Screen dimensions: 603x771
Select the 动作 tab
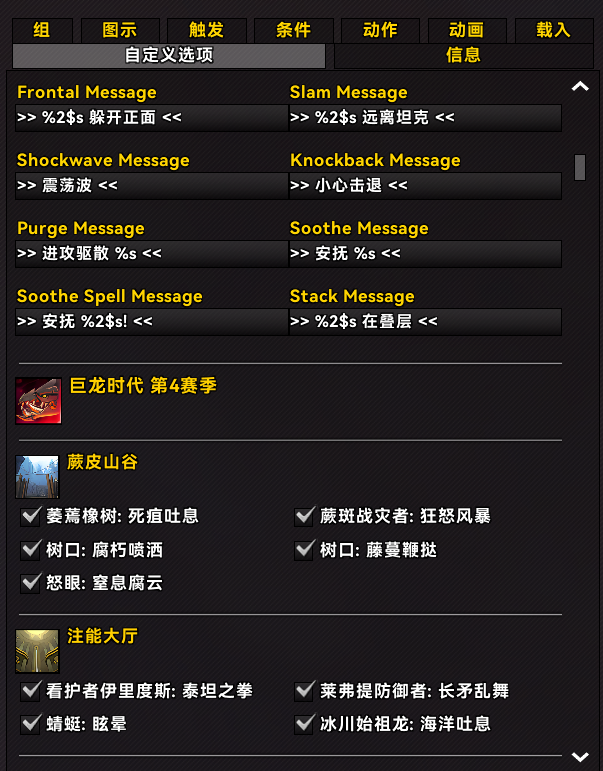point(380,30)
